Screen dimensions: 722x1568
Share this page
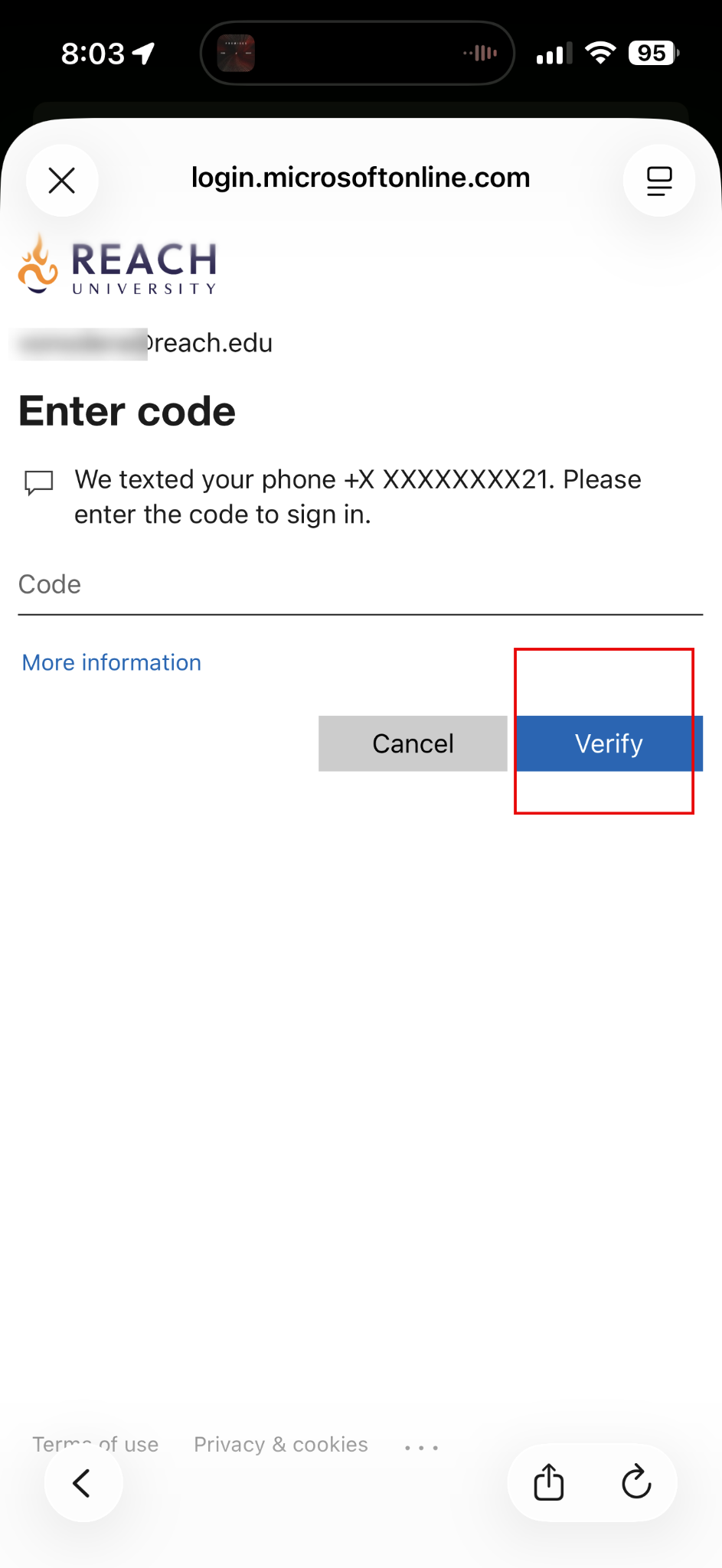(549, 1483)
